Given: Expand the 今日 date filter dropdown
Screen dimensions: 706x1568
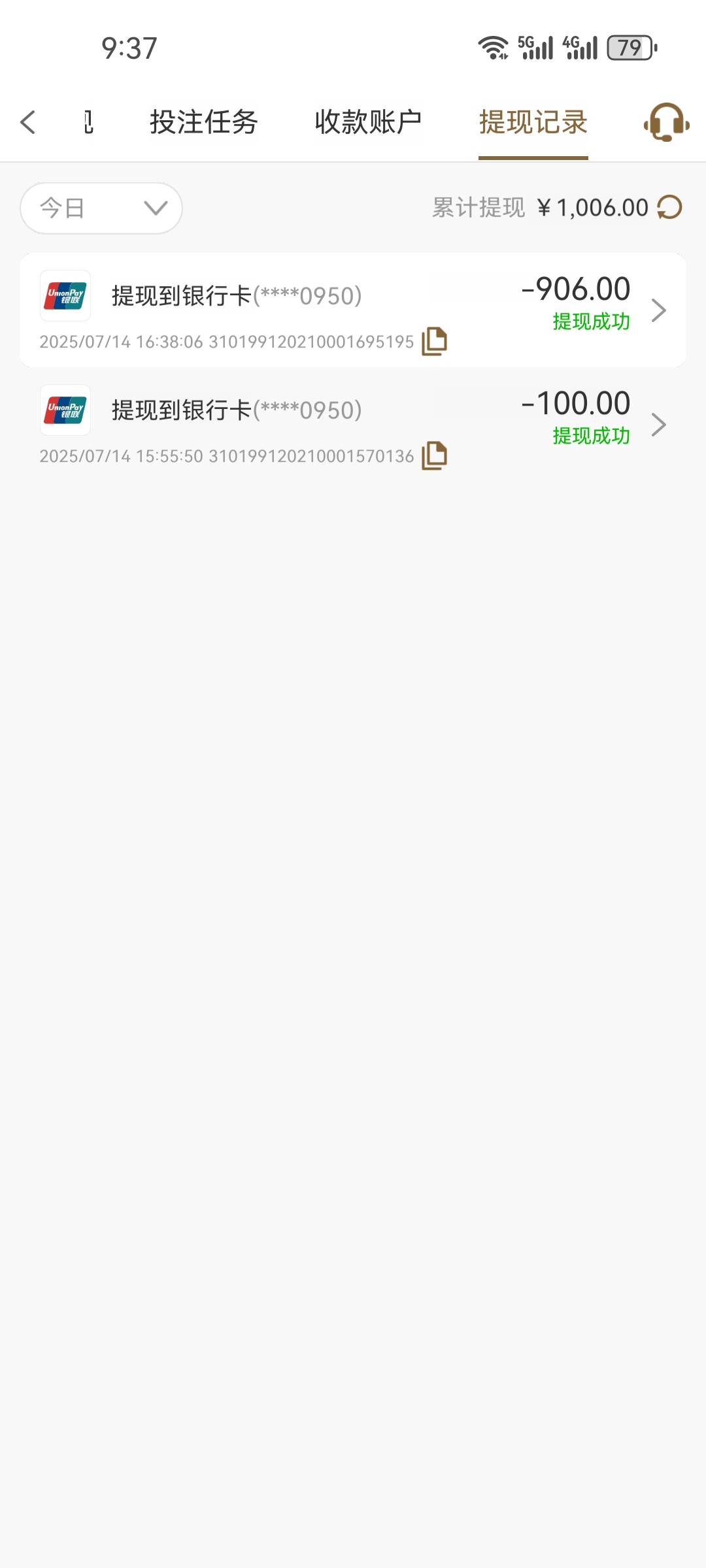Looking at the screenshot, I should coord(101,208).
